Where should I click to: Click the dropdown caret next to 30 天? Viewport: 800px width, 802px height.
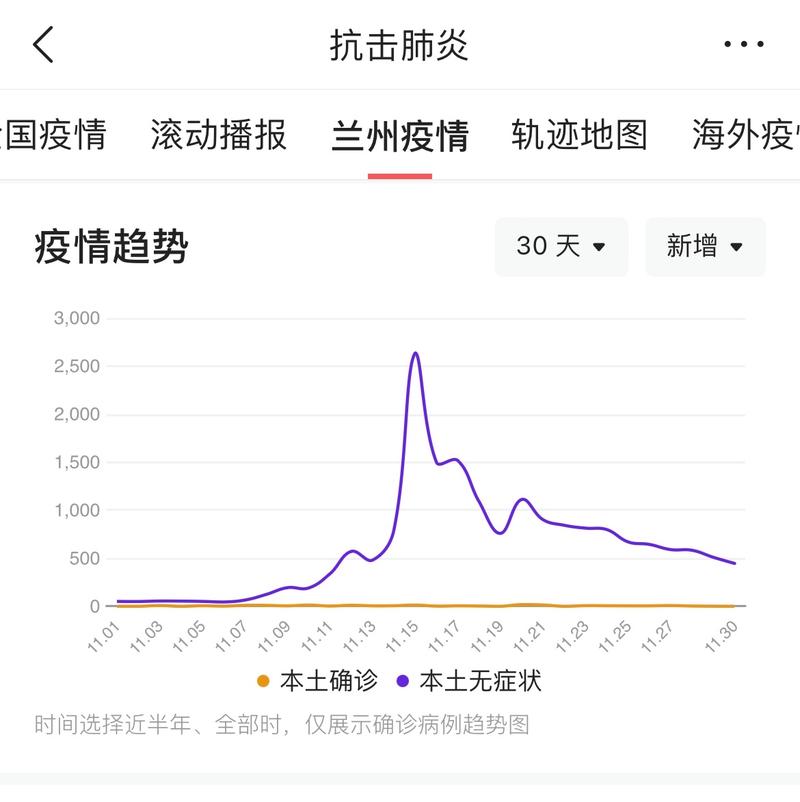coord(600,247)
